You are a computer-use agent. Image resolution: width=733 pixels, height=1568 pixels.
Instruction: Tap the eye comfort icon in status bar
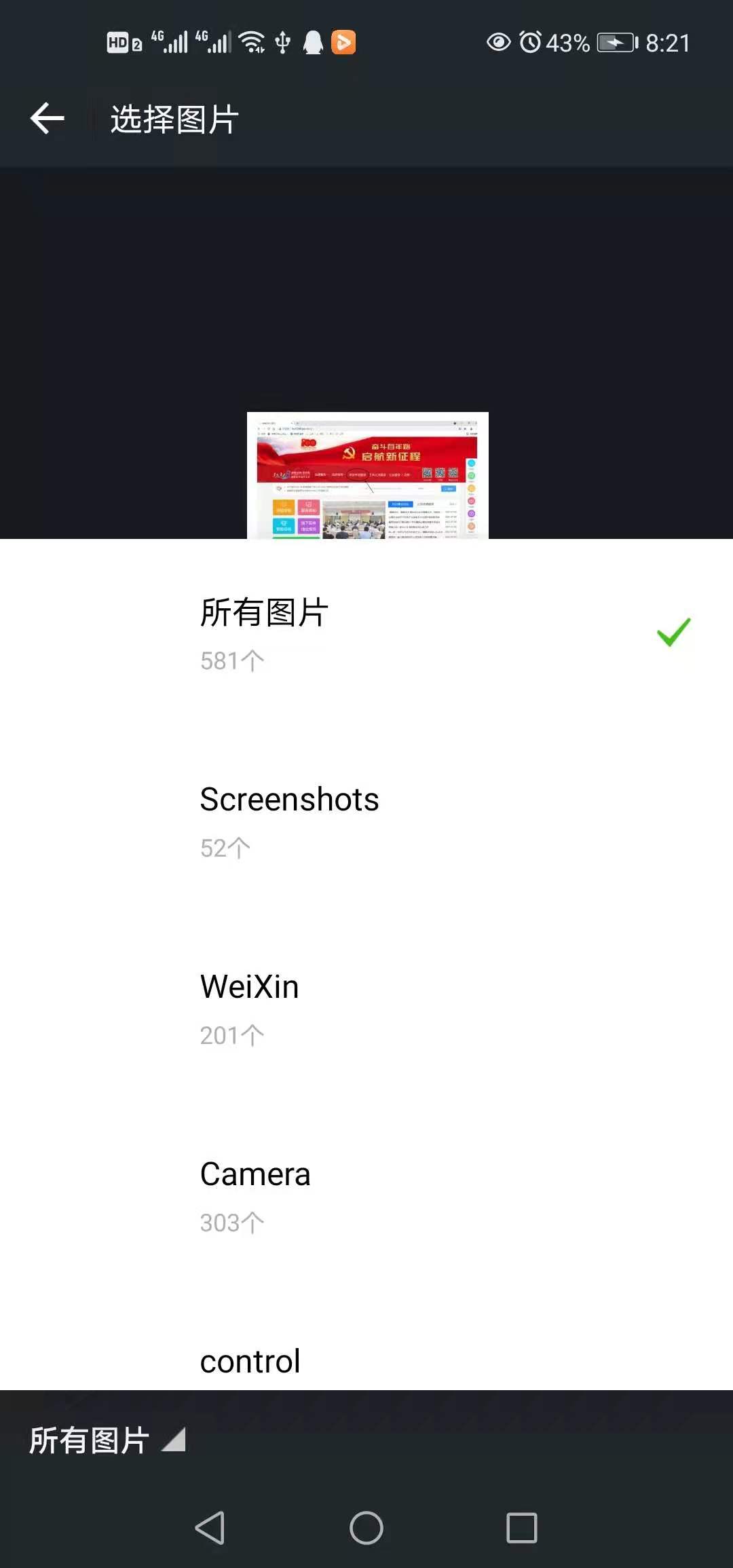coord(499,42)
